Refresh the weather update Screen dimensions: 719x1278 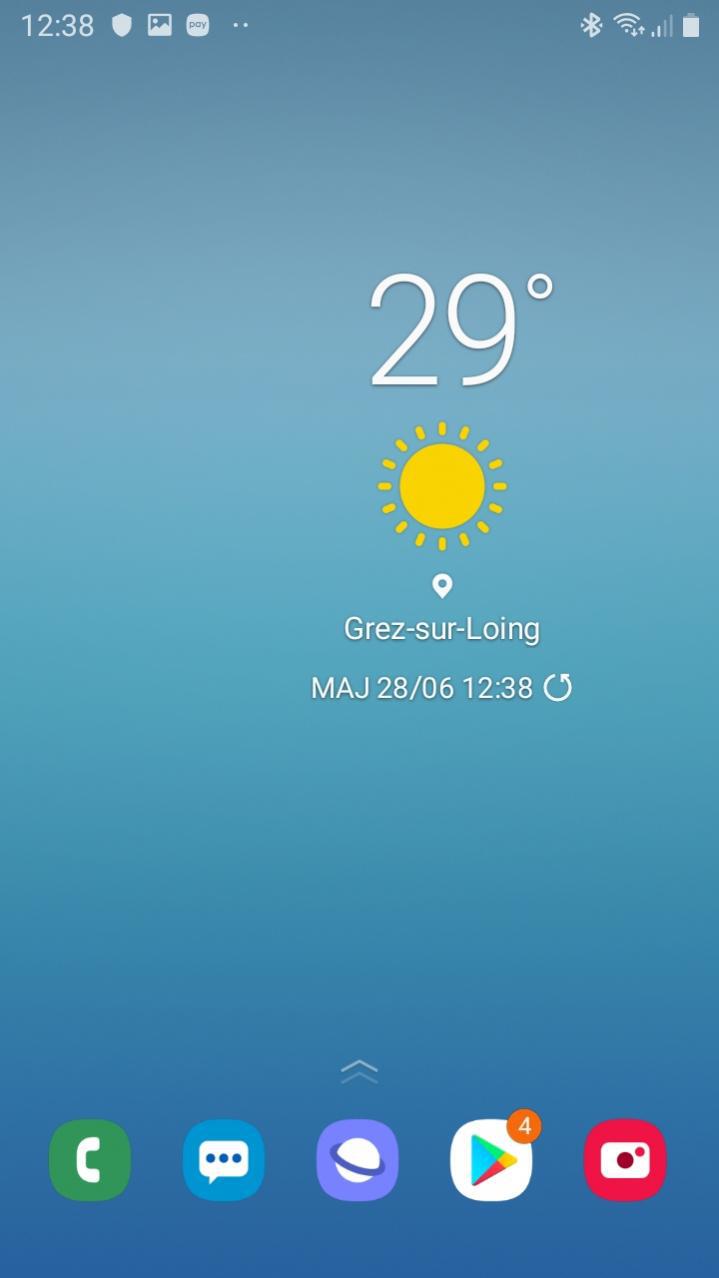[x=558, y=688]
